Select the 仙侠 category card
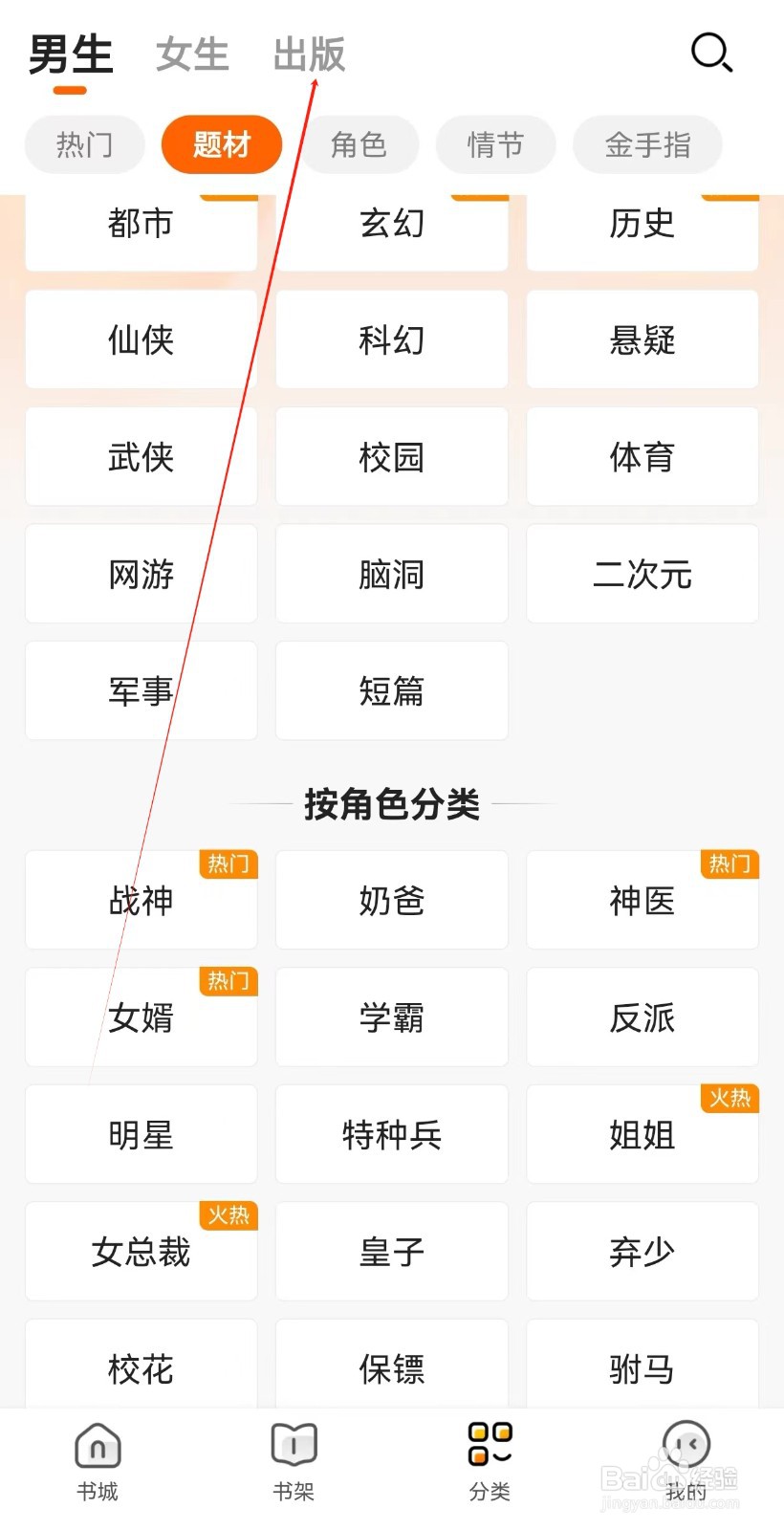The height and width of the screenshot is (1530, 784). [141, 339]
